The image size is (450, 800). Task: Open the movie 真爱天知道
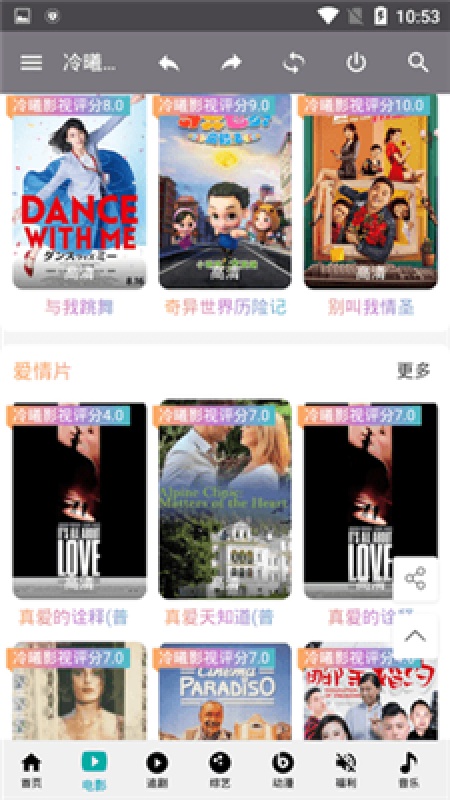coord(225,500)
